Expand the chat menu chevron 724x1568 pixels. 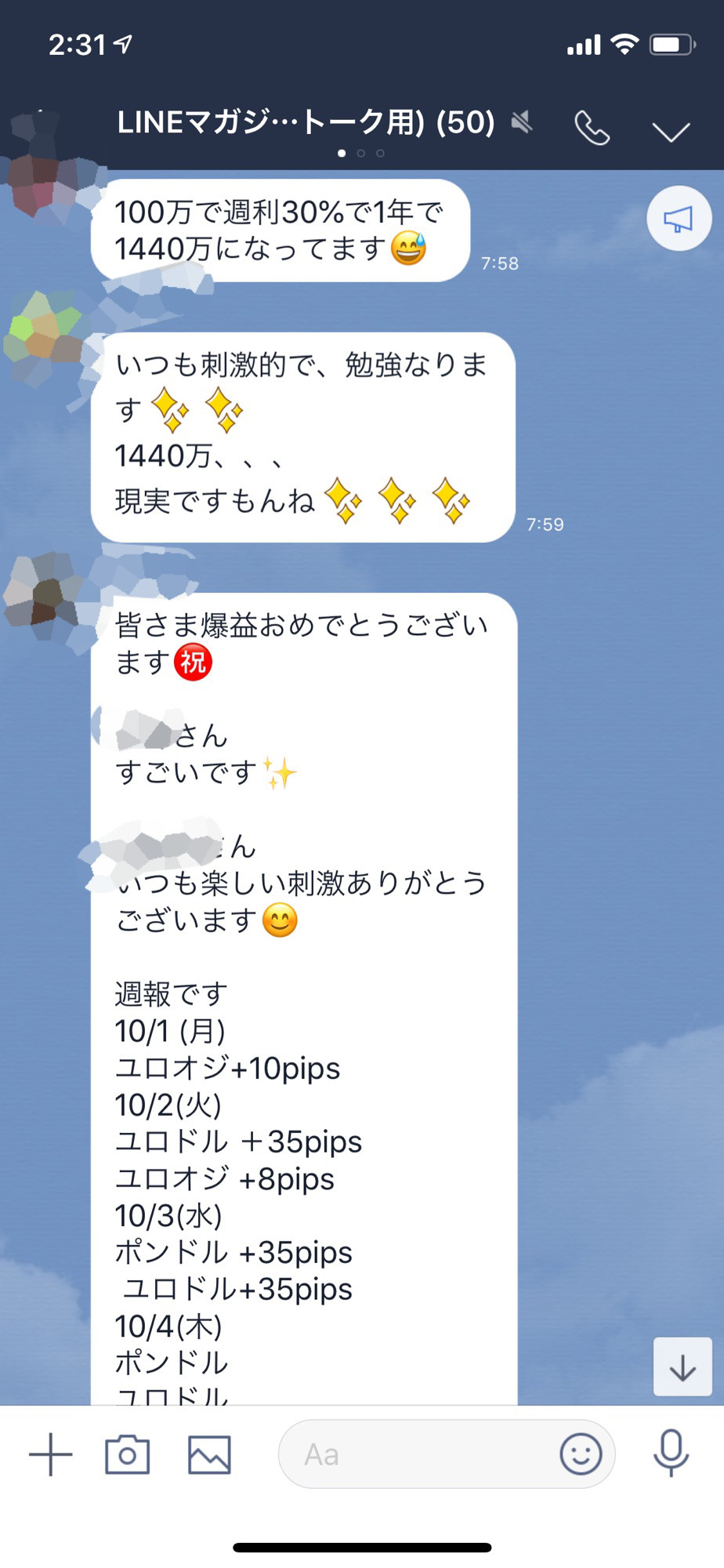tap(671, 131)
